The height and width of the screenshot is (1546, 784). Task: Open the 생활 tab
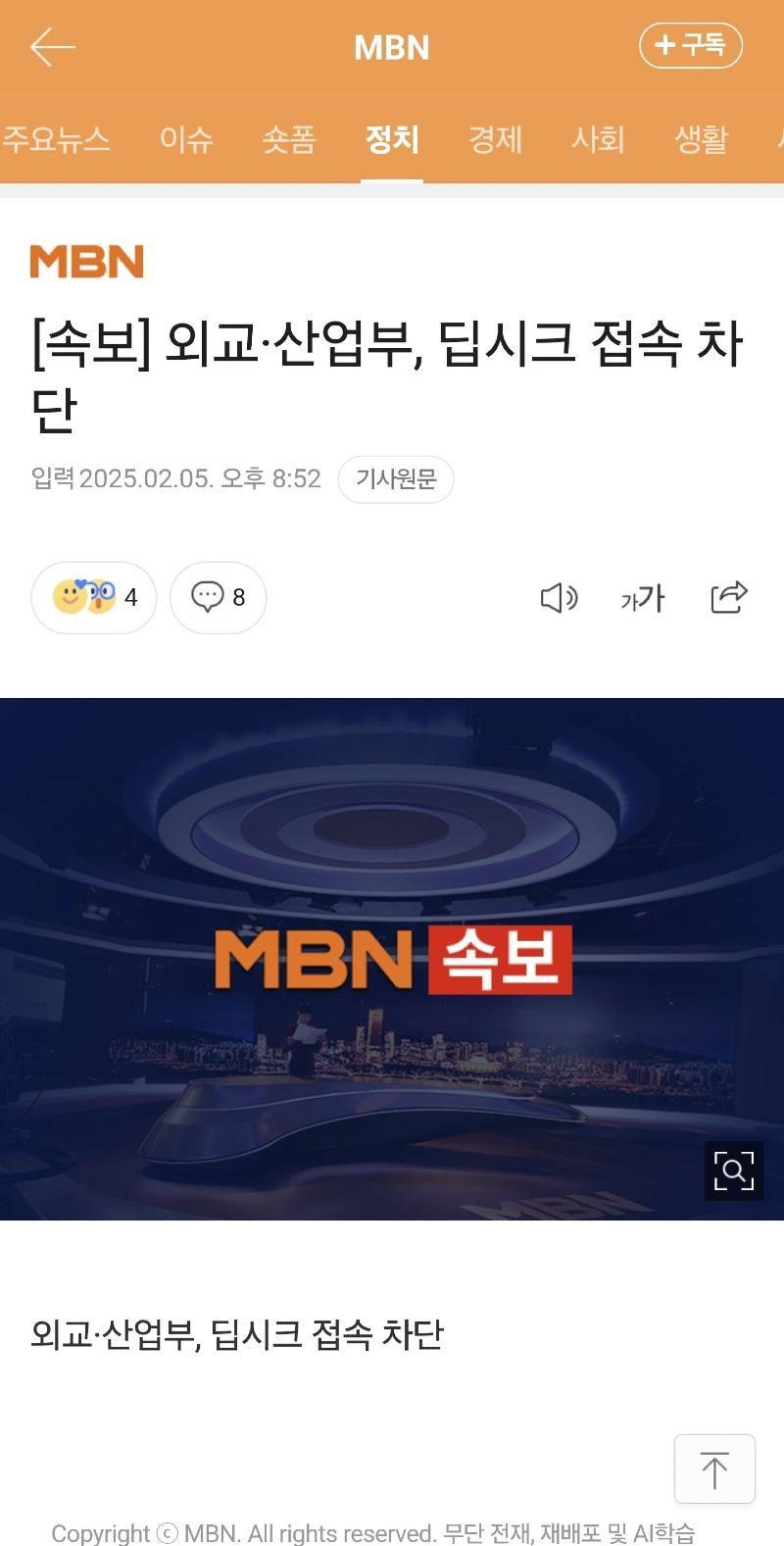(x=701, y=139)
